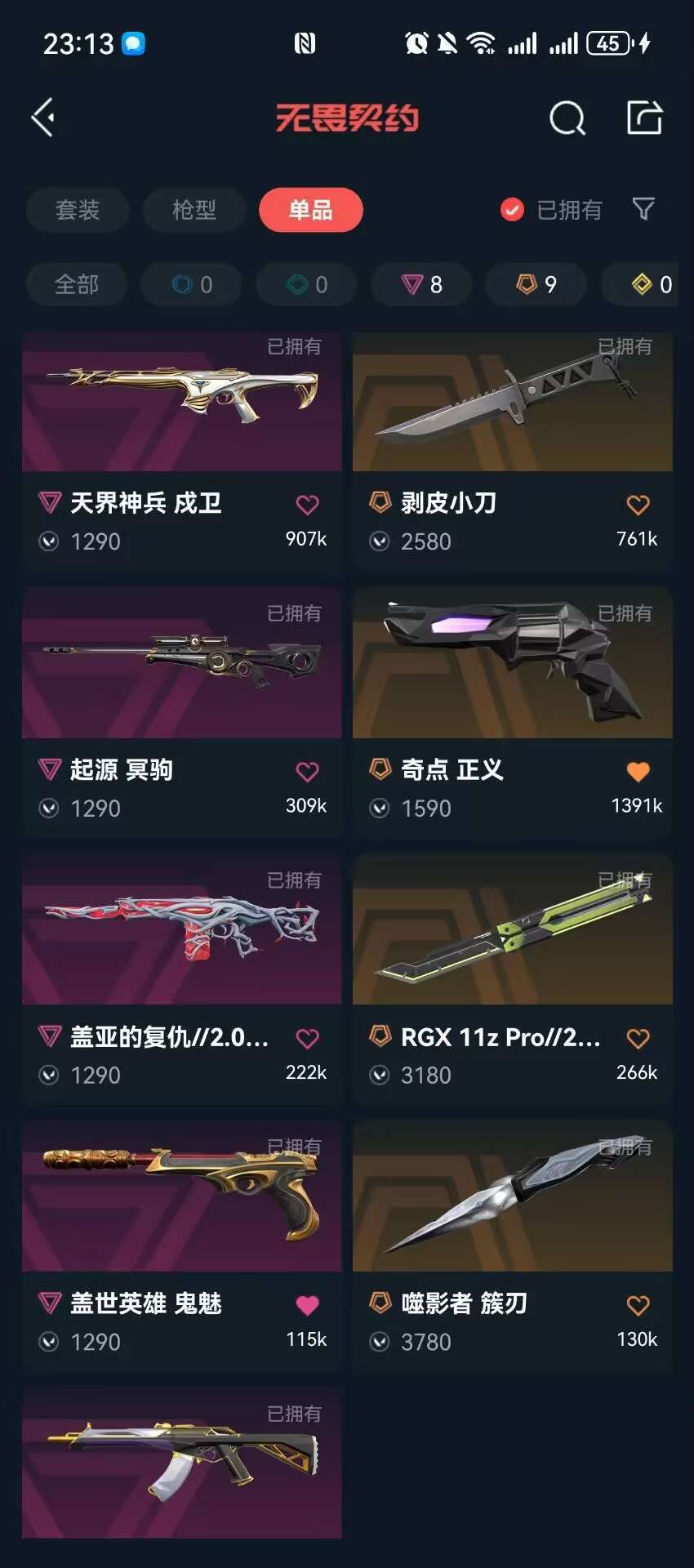The width and height of the screenshot is (694, 1568).
Task: Filter by the orange tier chip showing 9
Action: 536,284
